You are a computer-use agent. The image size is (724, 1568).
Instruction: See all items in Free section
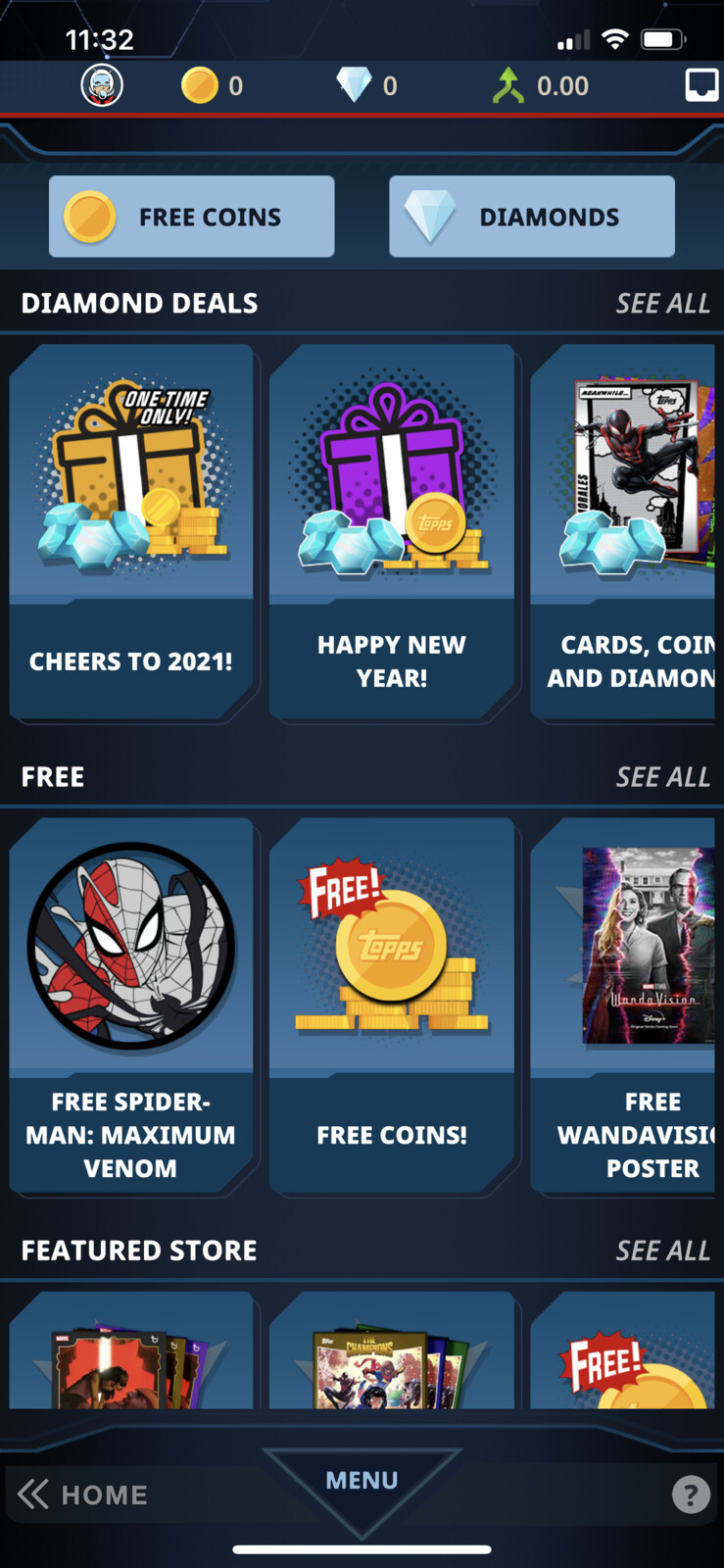[662, 777]
